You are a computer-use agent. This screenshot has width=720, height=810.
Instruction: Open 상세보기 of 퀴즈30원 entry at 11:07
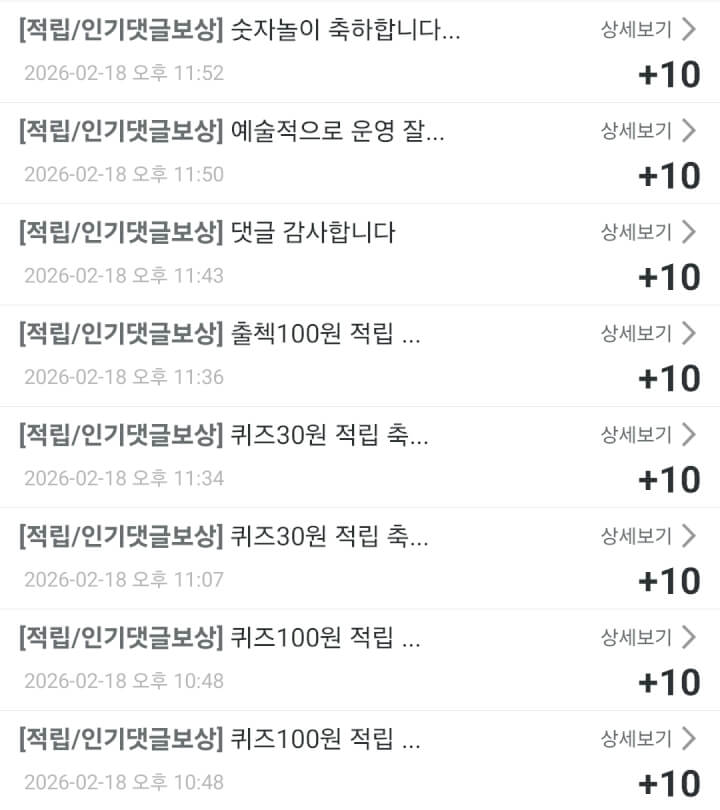[647, 536]
